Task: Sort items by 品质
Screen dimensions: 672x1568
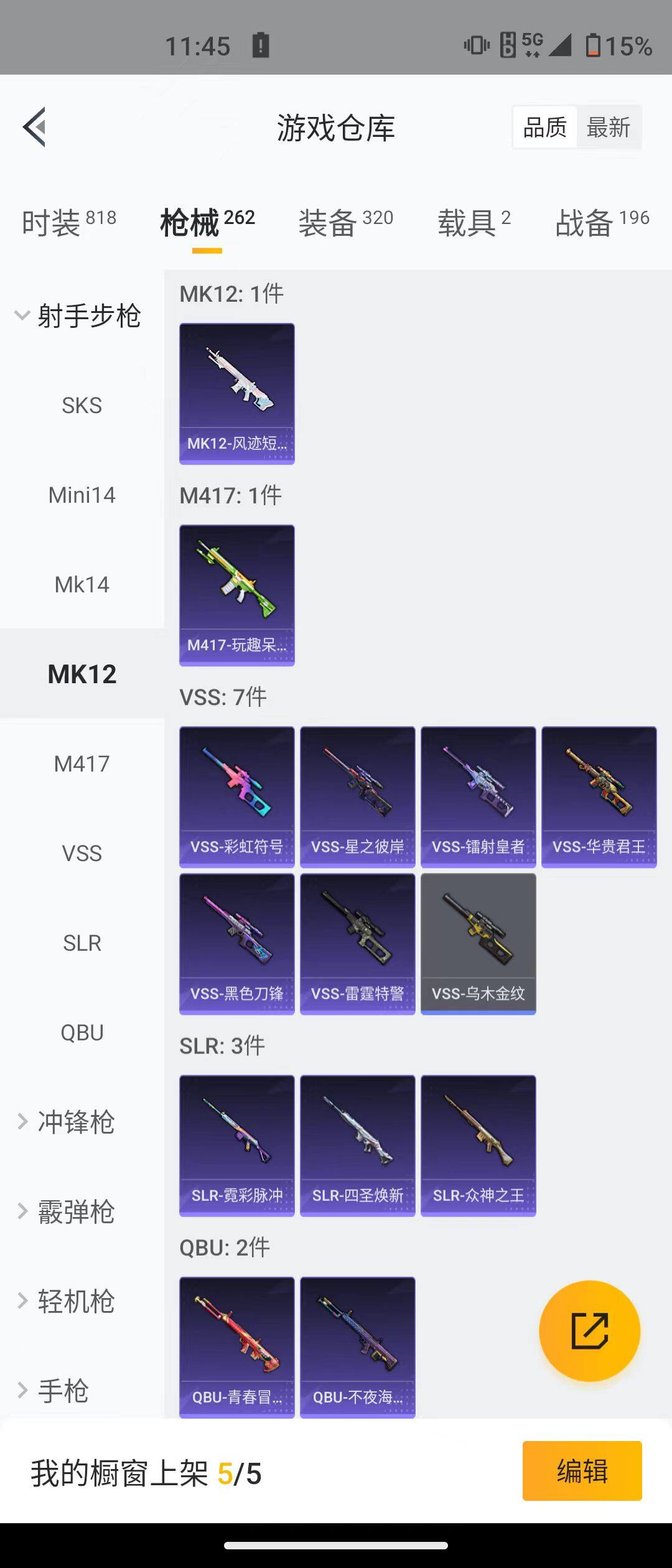Action: (544, 128)
